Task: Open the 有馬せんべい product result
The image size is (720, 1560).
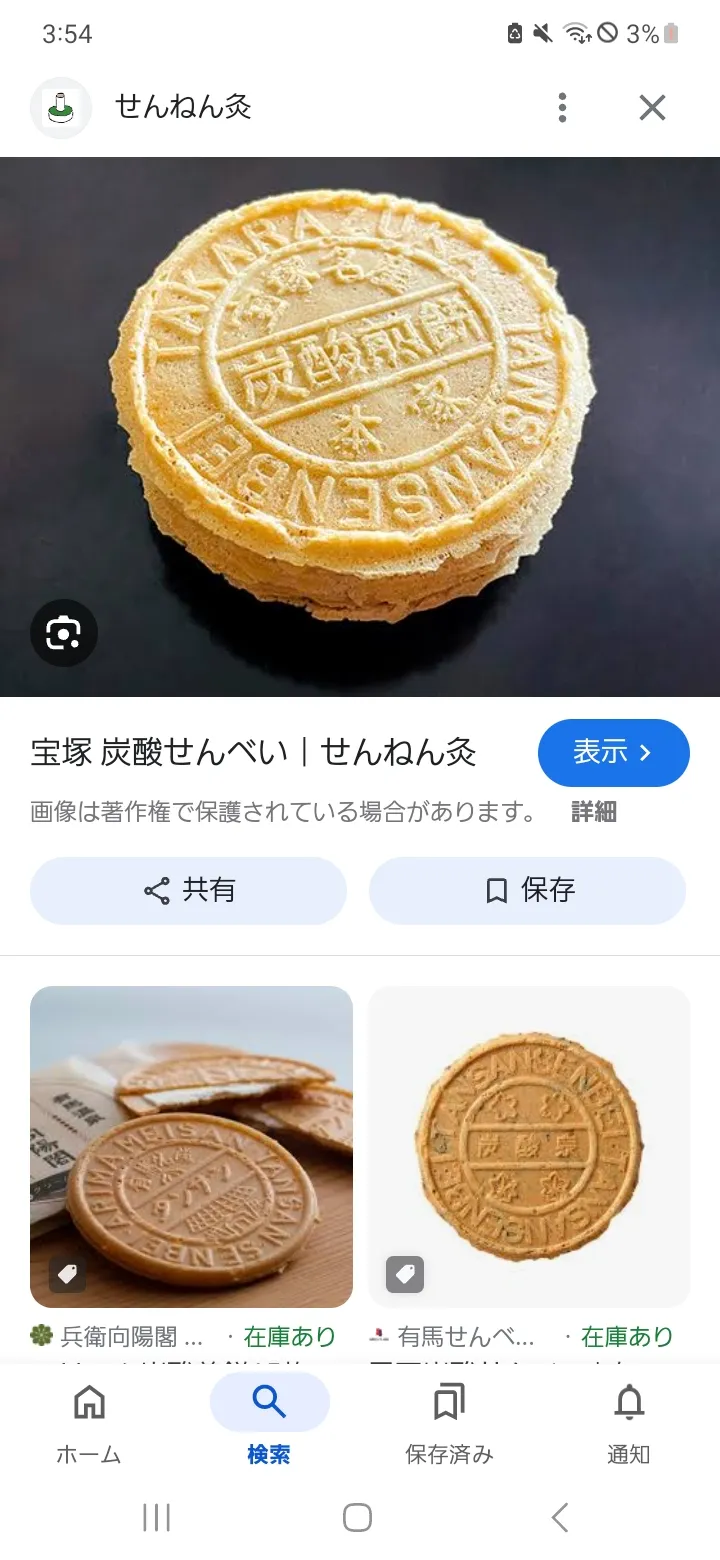Action: 529,1147
